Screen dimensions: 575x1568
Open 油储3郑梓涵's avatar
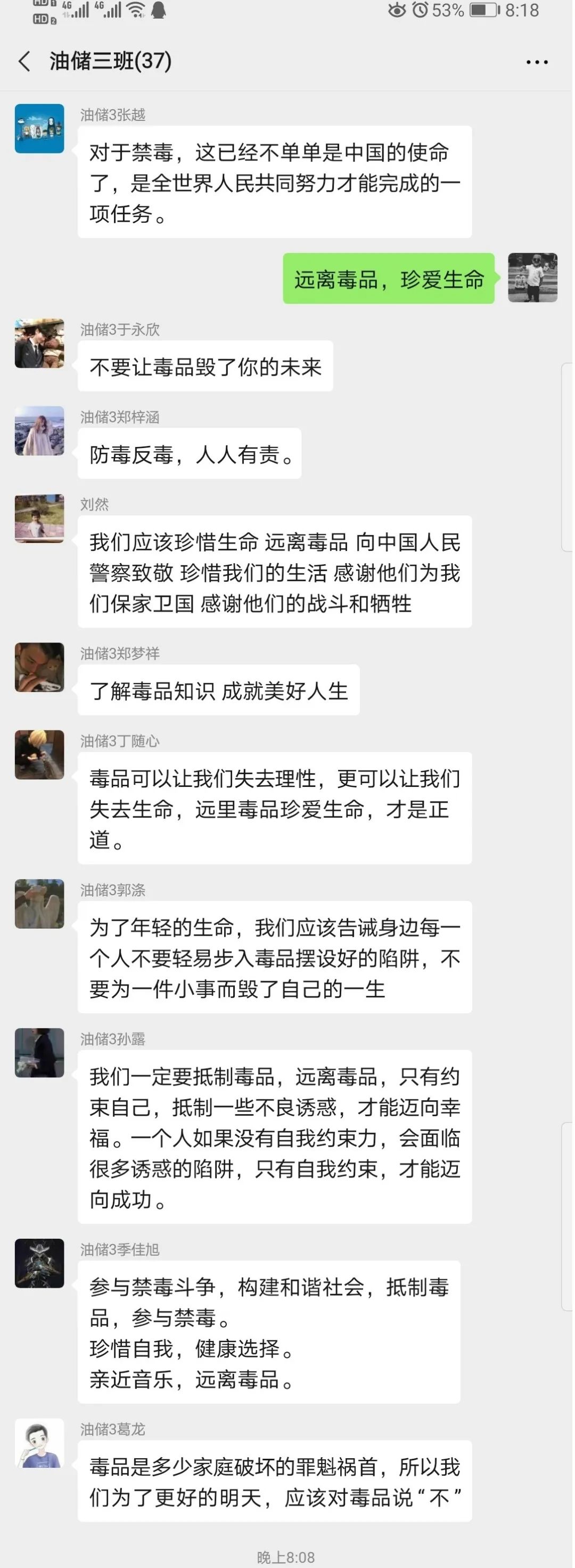(x=39, y=431)
